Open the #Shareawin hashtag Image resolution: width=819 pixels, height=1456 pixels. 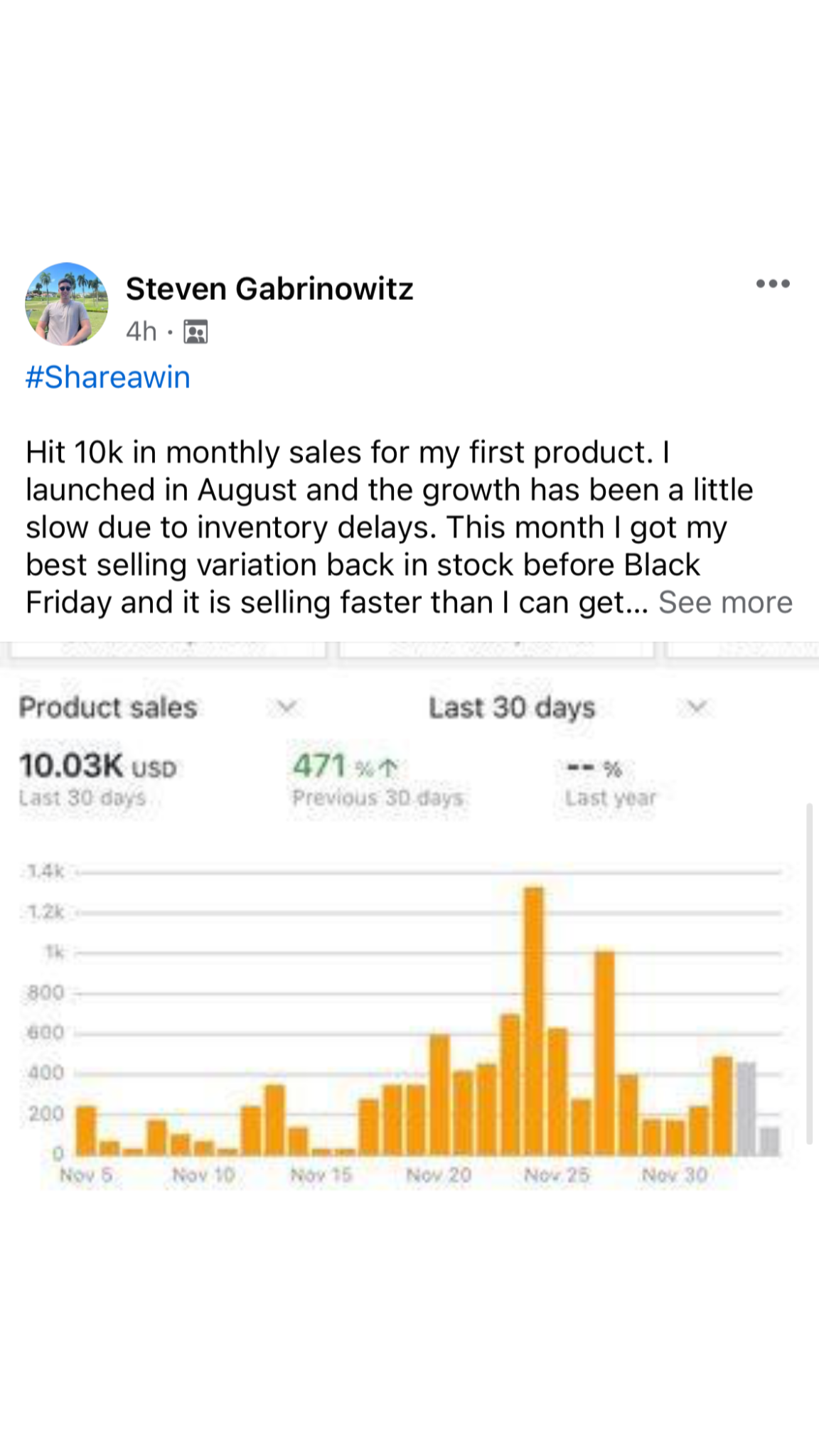click(108, 377)
